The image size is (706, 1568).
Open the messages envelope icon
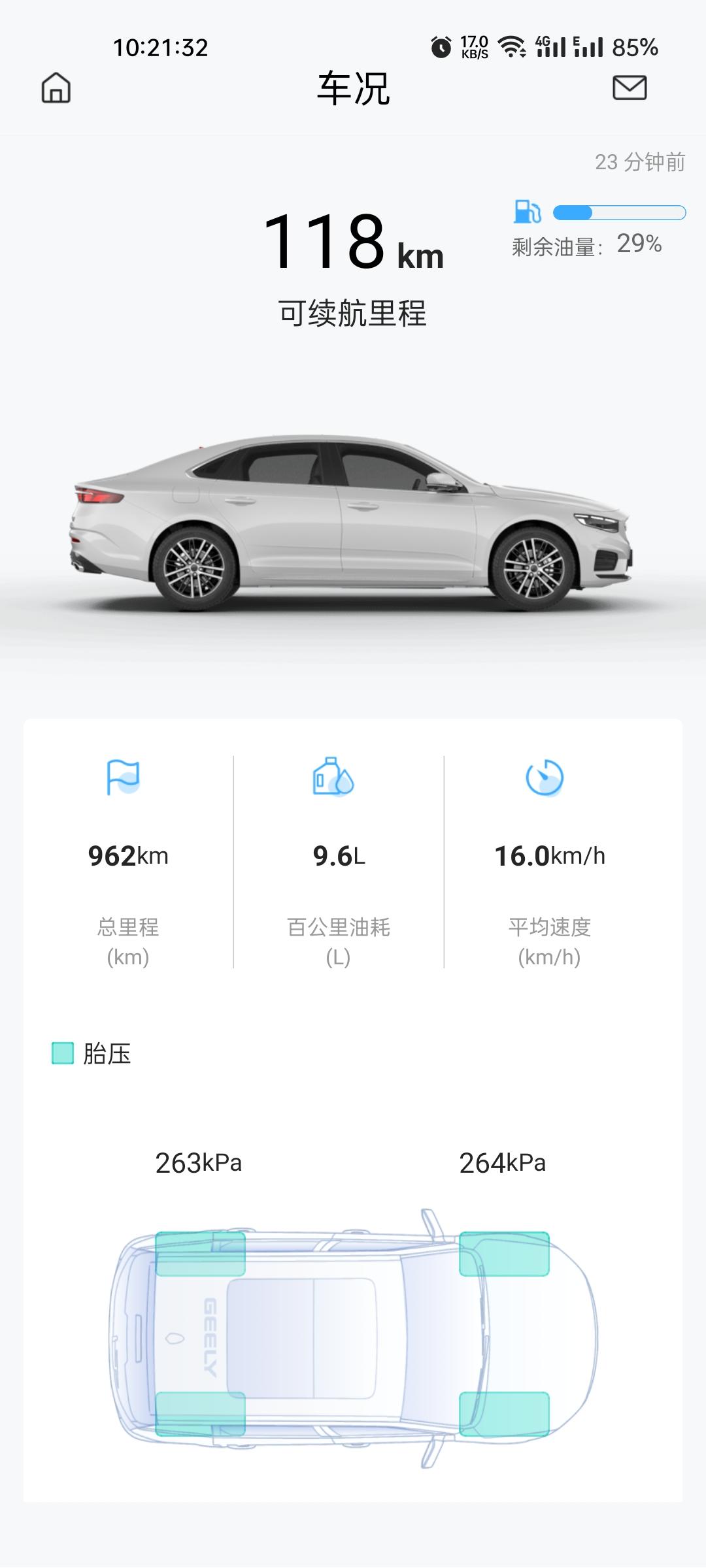(630, 88)
